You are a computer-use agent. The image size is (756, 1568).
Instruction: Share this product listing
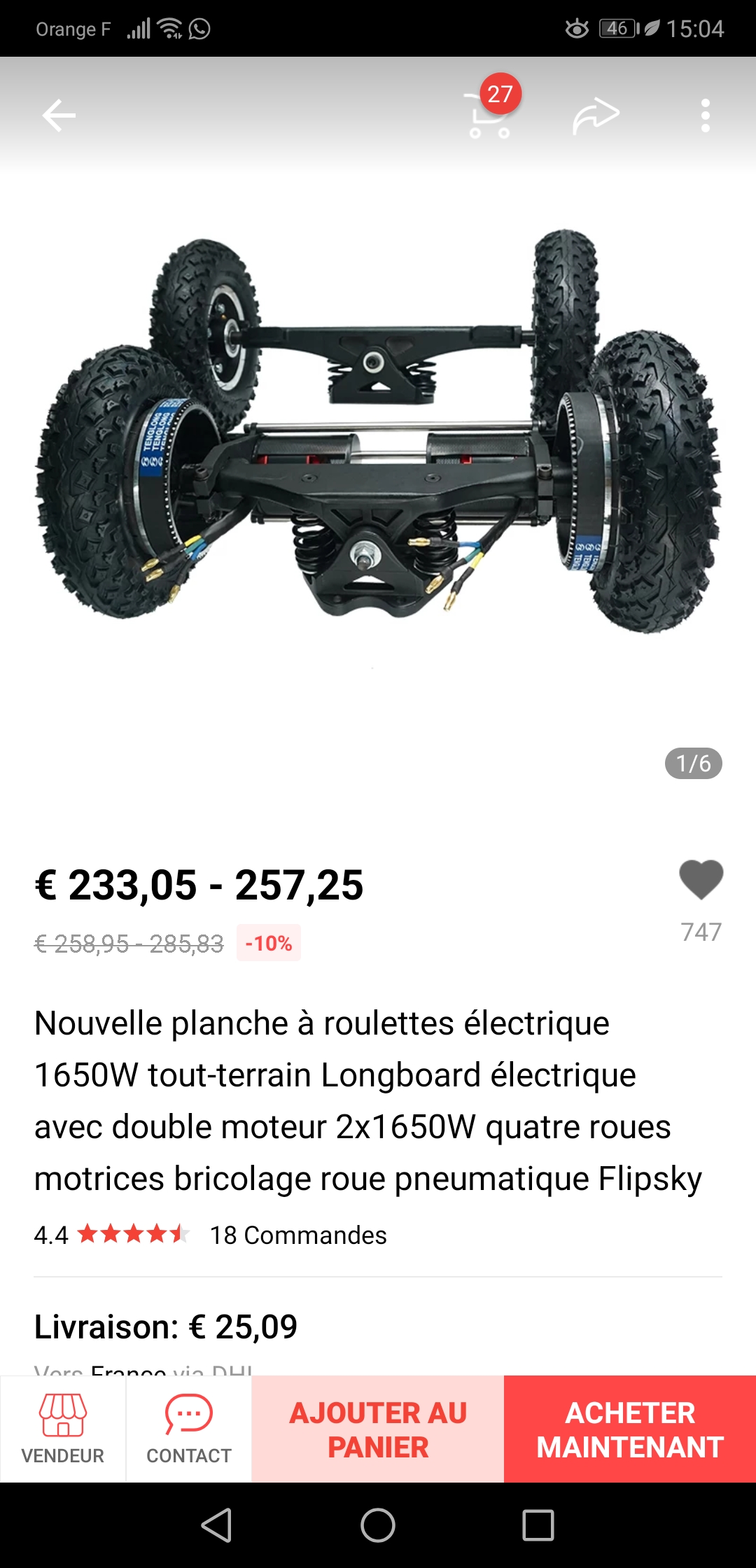[x=596, y=115]
